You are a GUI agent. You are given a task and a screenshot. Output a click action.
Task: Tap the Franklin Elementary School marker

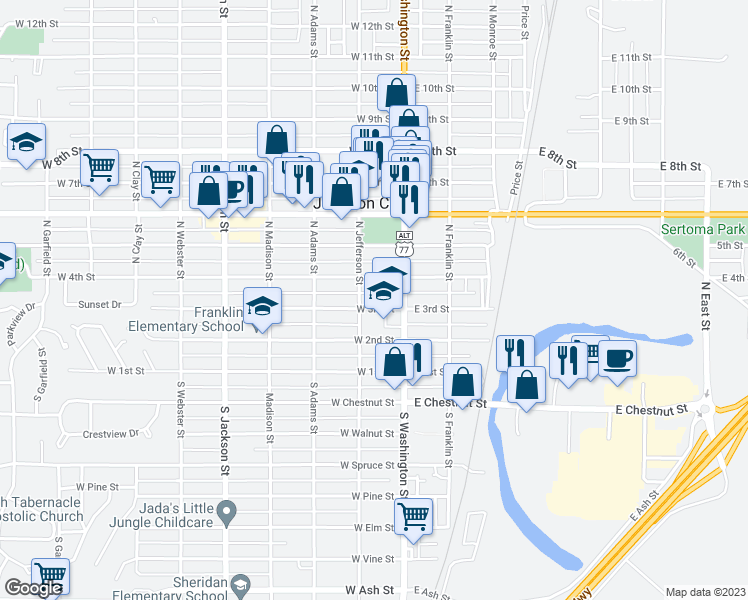pos(263,306)
